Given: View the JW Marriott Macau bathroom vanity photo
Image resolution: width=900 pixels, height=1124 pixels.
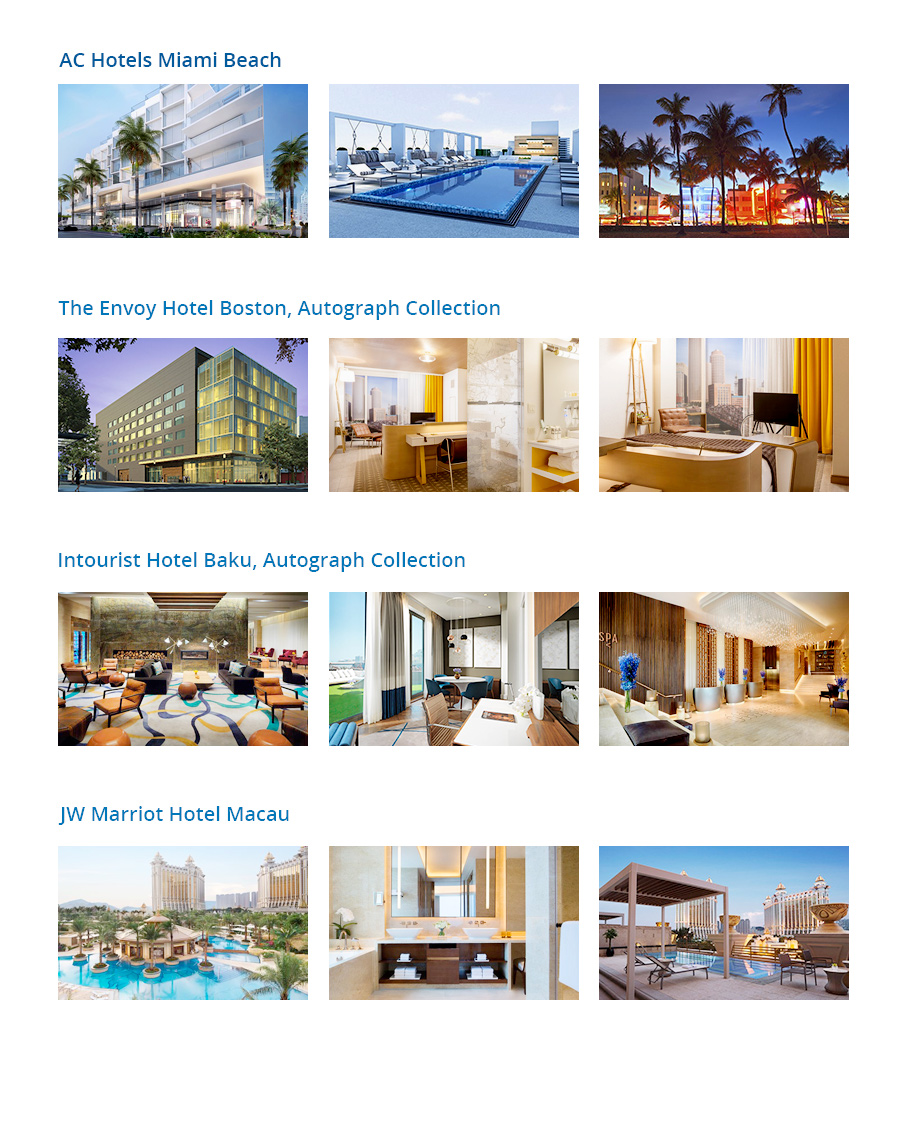Looking at the screenshot, I should pyautogui.click(x=453, y=923).
